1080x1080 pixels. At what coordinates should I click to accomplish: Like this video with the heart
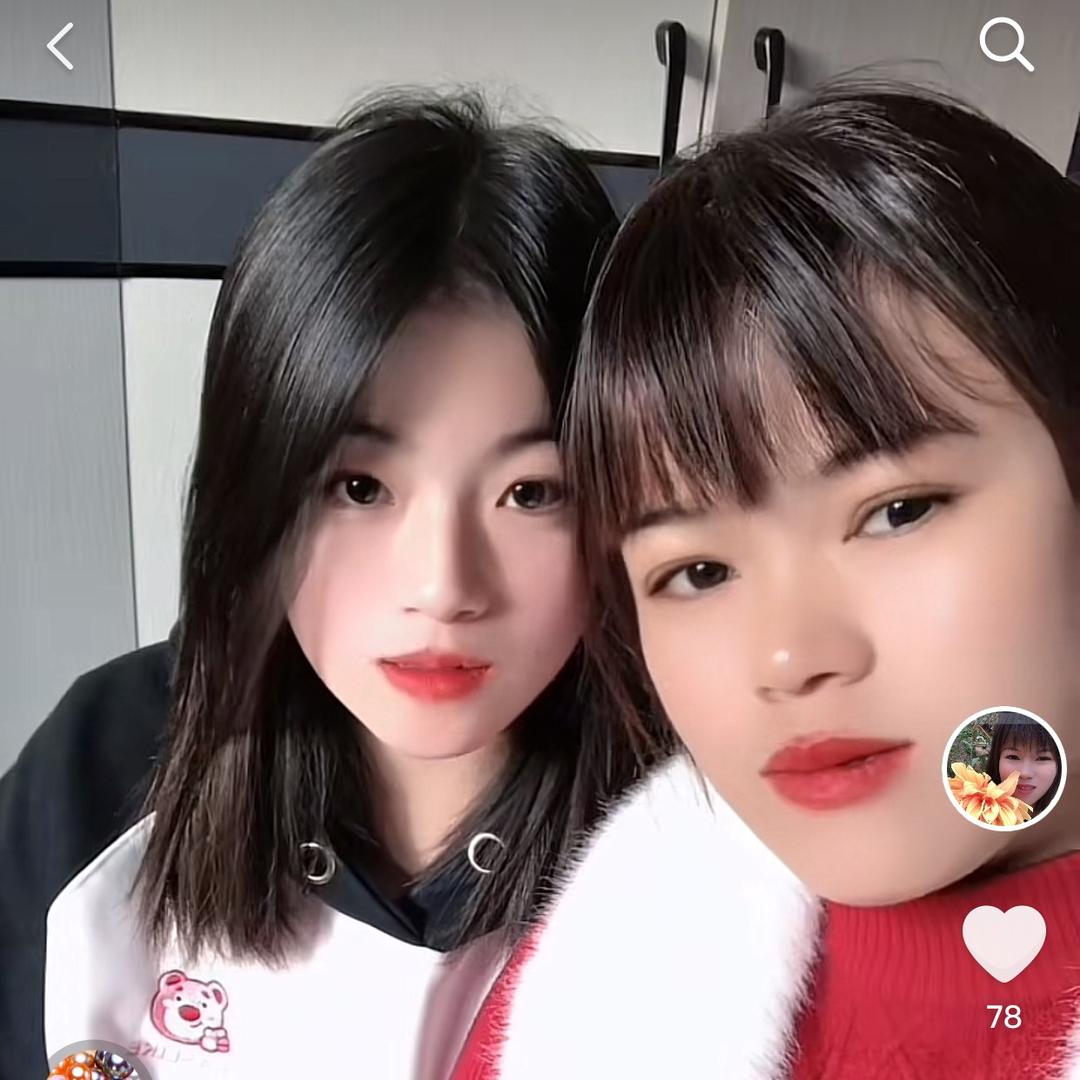click(x=1004, y=942)
